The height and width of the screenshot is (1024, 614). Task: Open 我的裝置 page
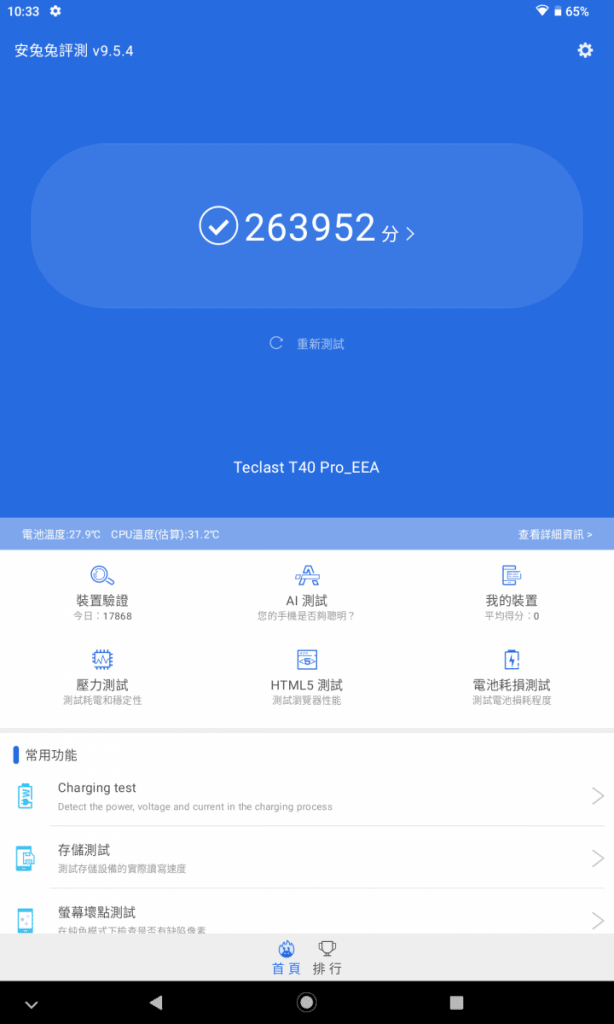point(511,590)
